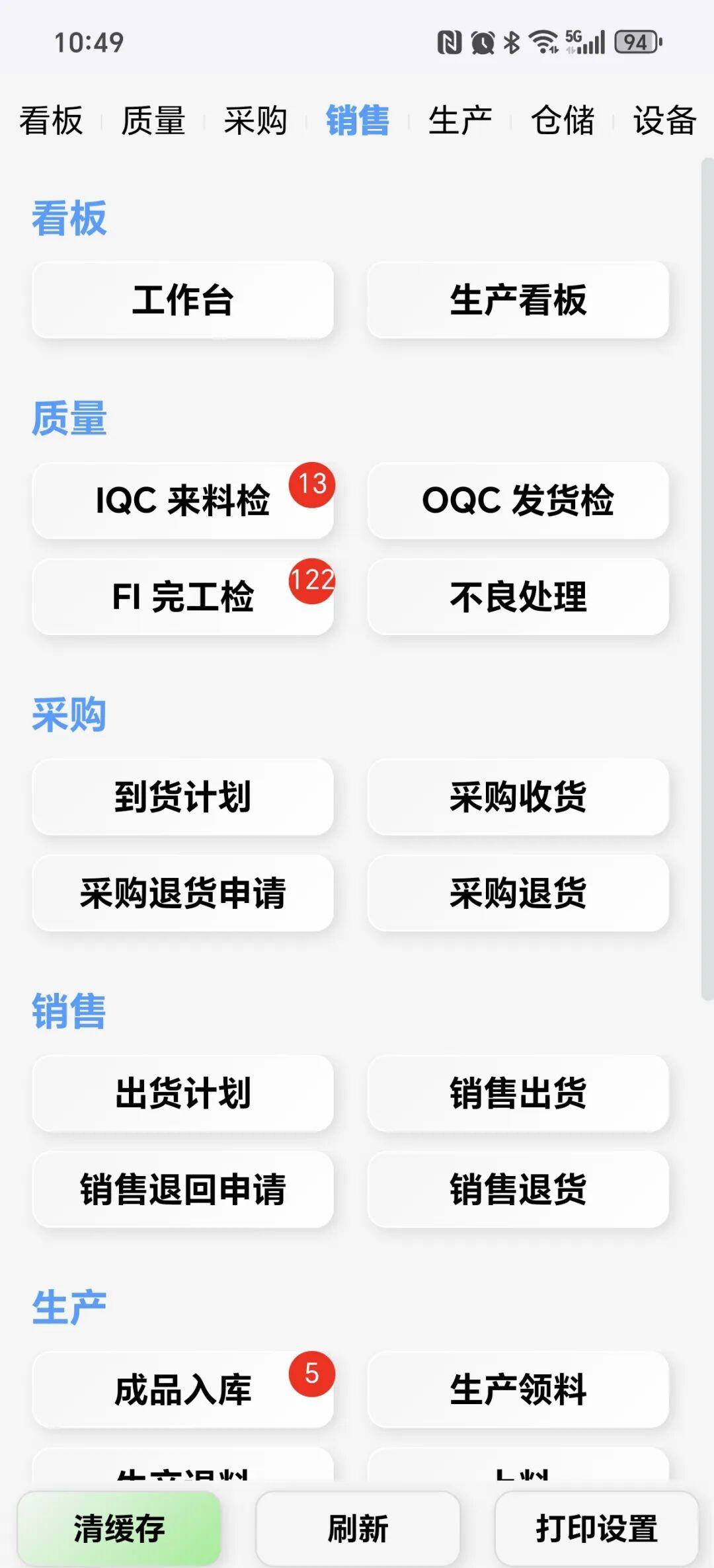This screenshot has height=1568, width=714.
Task: Open IQC 来料检 with 13 pending
Action: tap(183, 500)
